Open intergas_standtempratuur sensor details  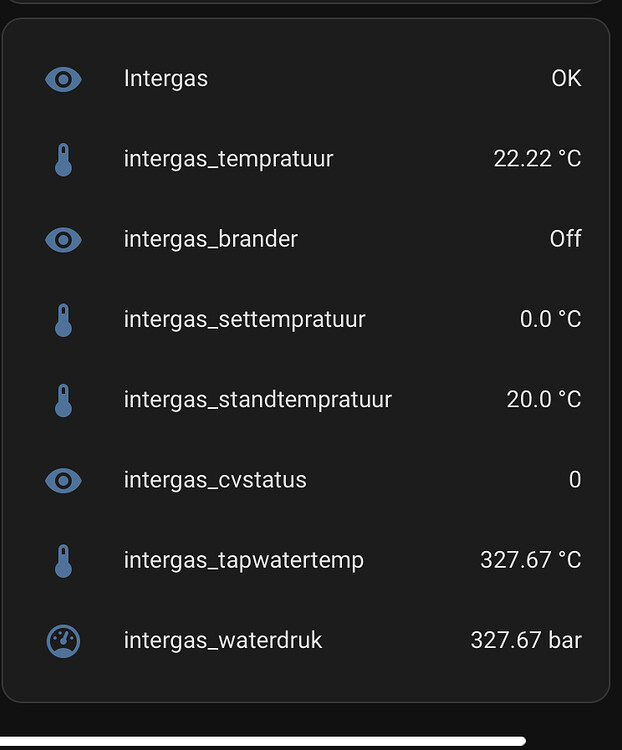tap(257, 399)
